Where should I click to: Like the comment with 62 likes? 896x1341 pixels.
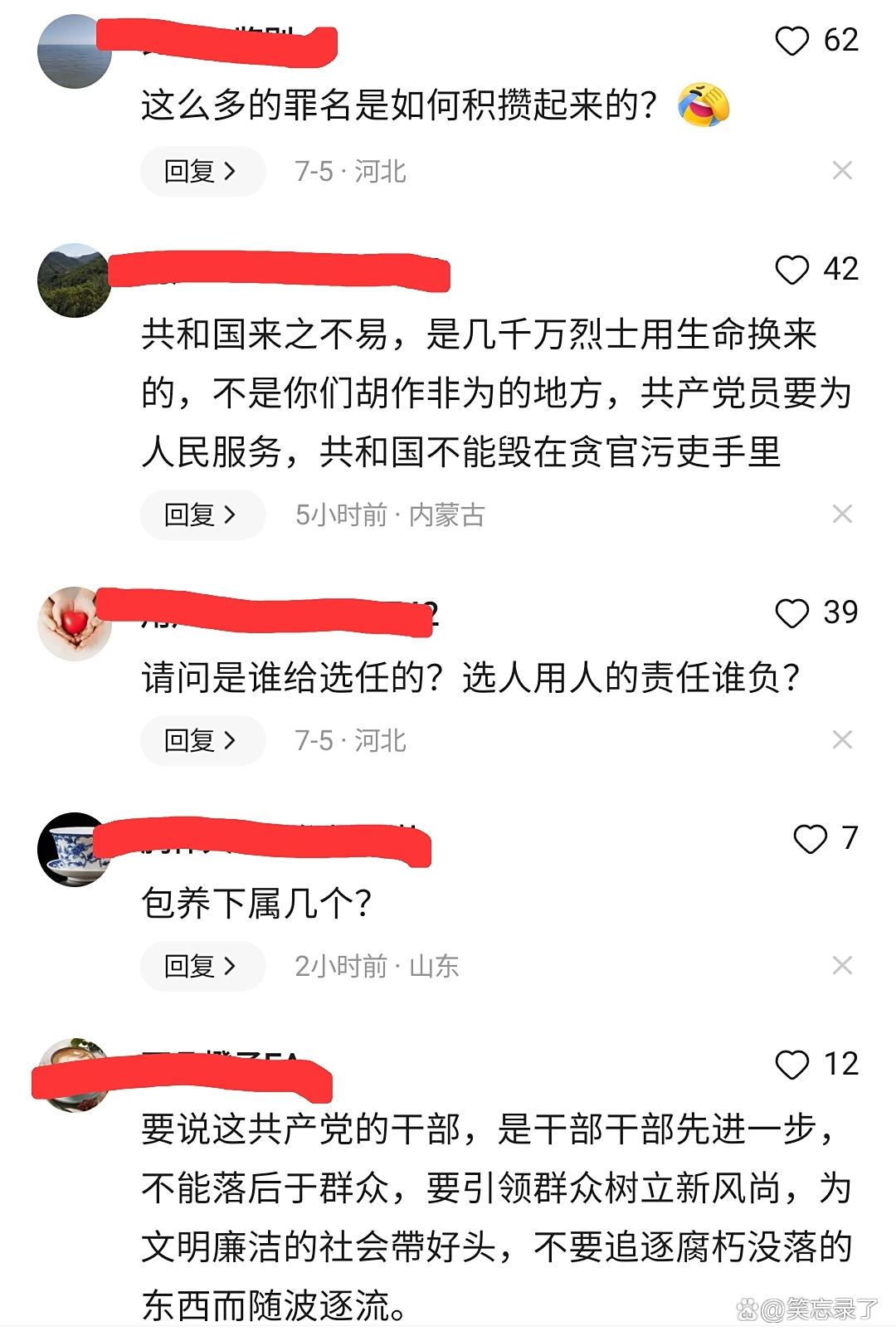click(x=791, y=41)
